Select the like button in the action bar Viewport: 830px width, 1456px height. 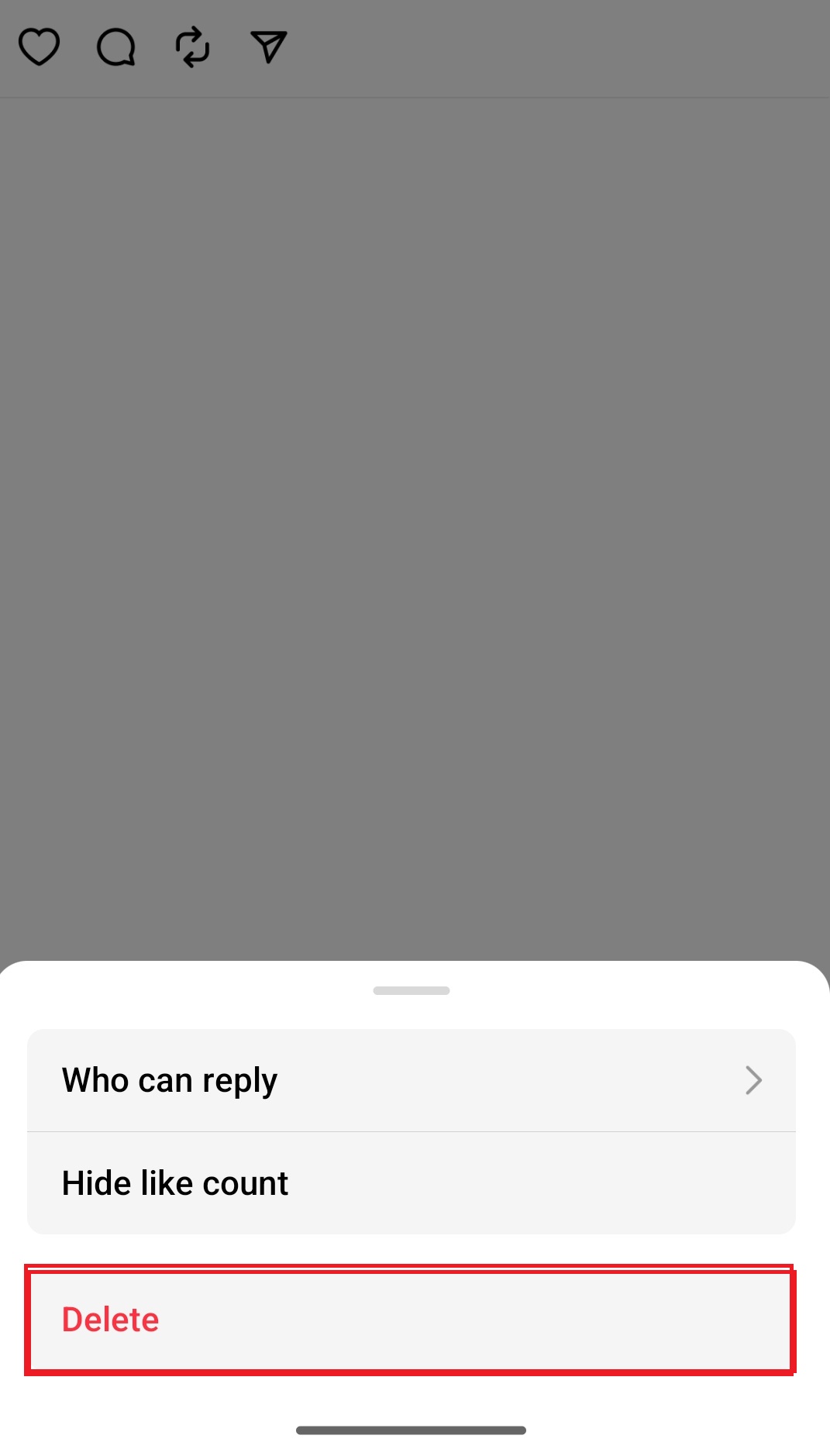tap(38, 47)
